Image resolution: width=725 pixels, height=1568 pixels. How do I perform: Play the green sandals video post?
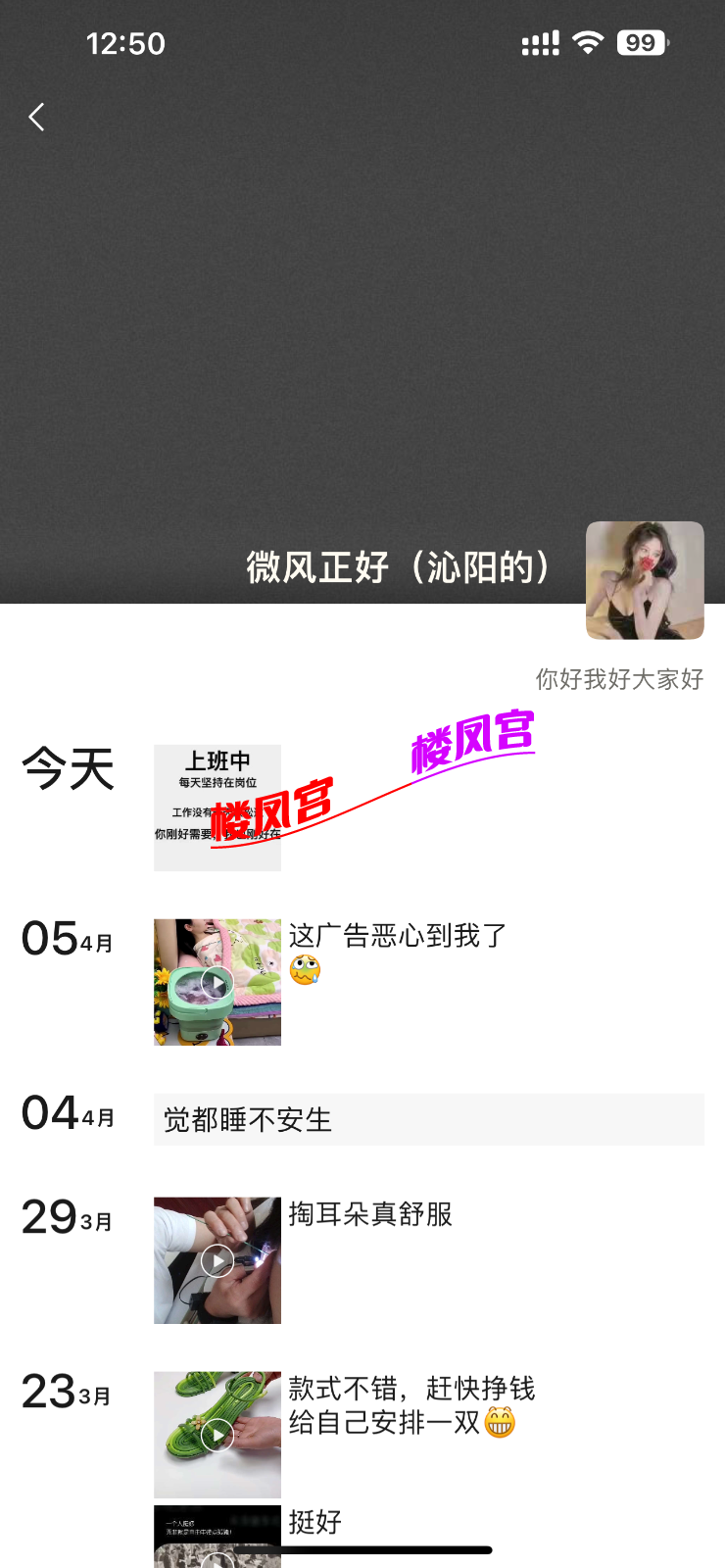pyautogui.click(x=217, y=1435)
